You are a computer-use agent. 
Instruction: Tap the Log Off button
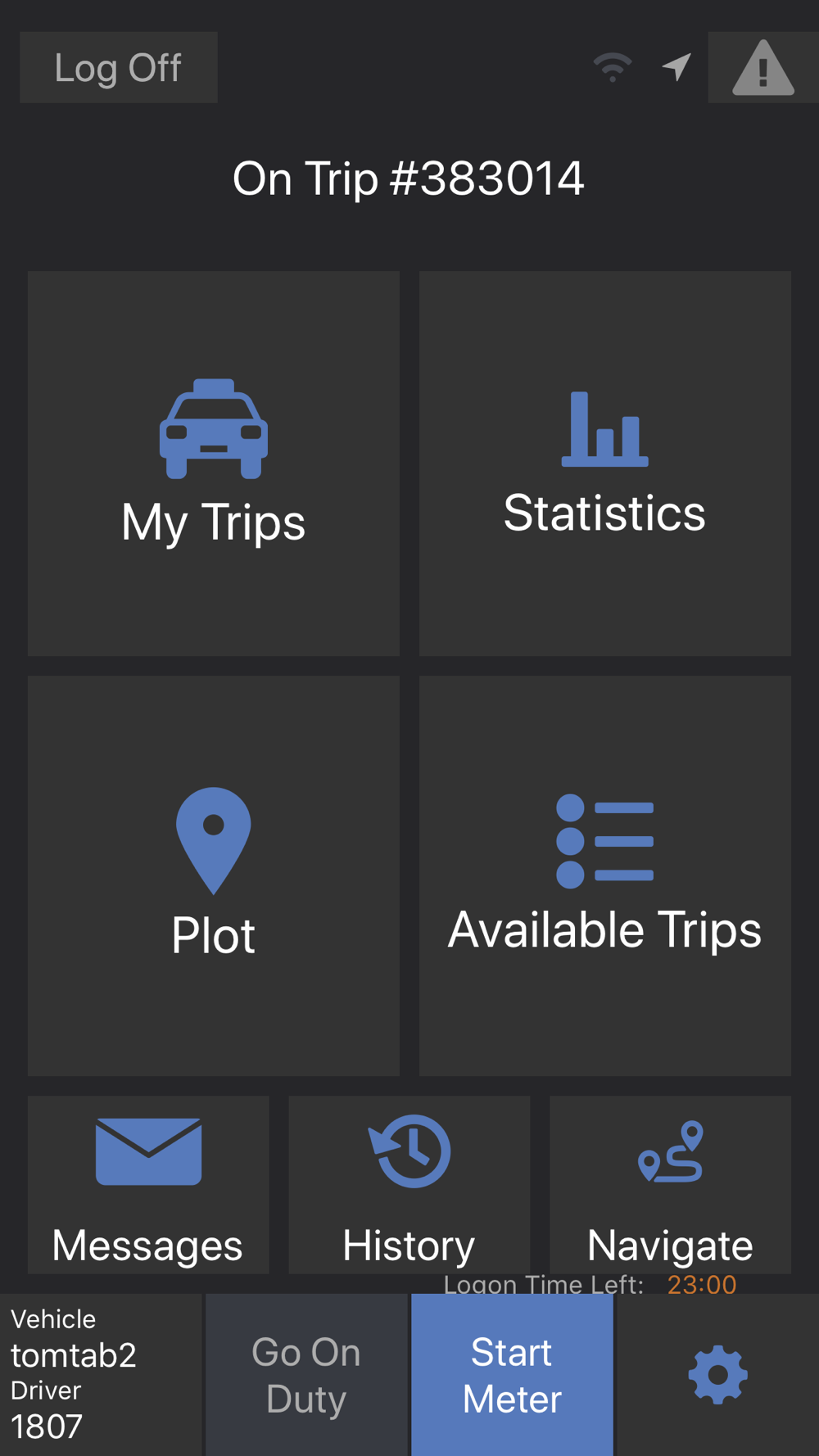119,67
